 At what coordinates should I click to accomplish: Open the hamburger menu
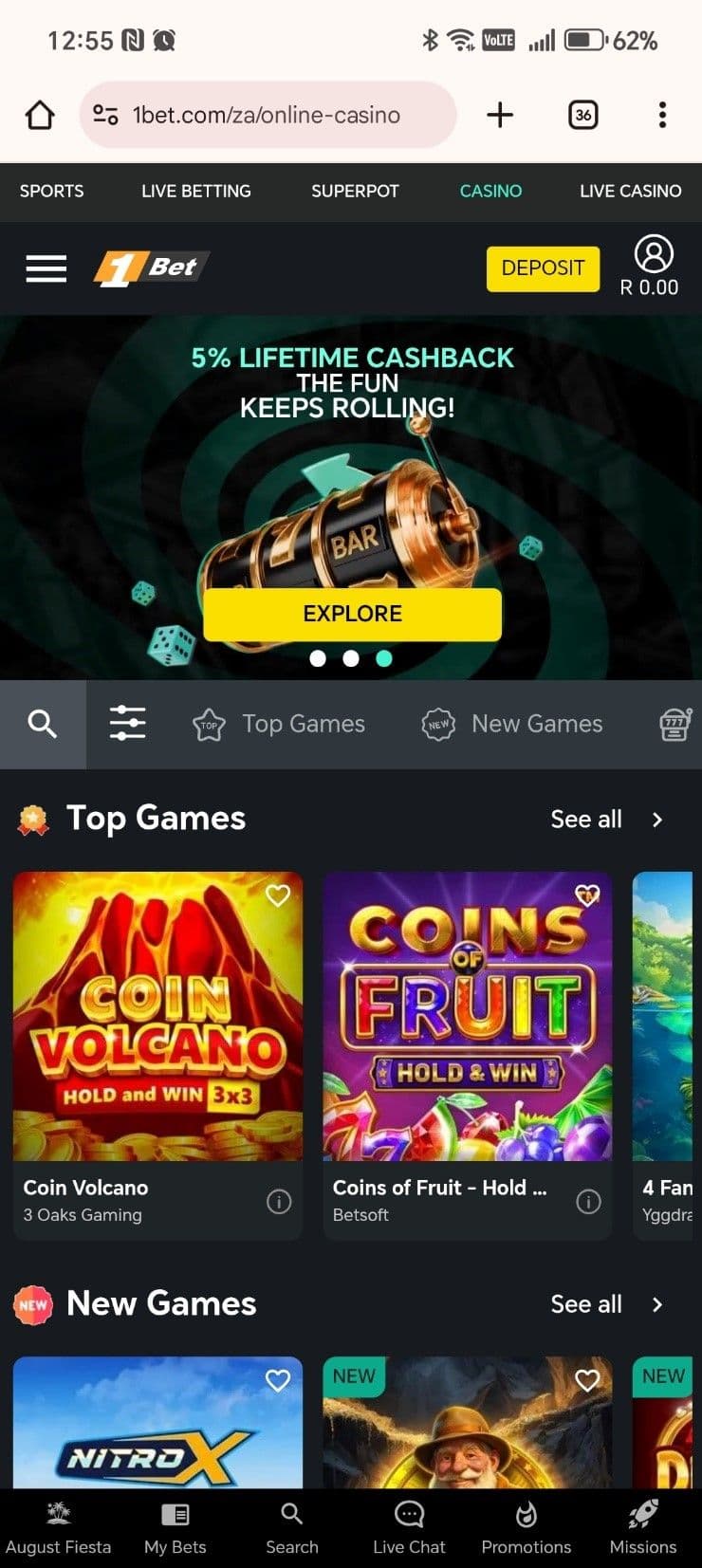45,268
